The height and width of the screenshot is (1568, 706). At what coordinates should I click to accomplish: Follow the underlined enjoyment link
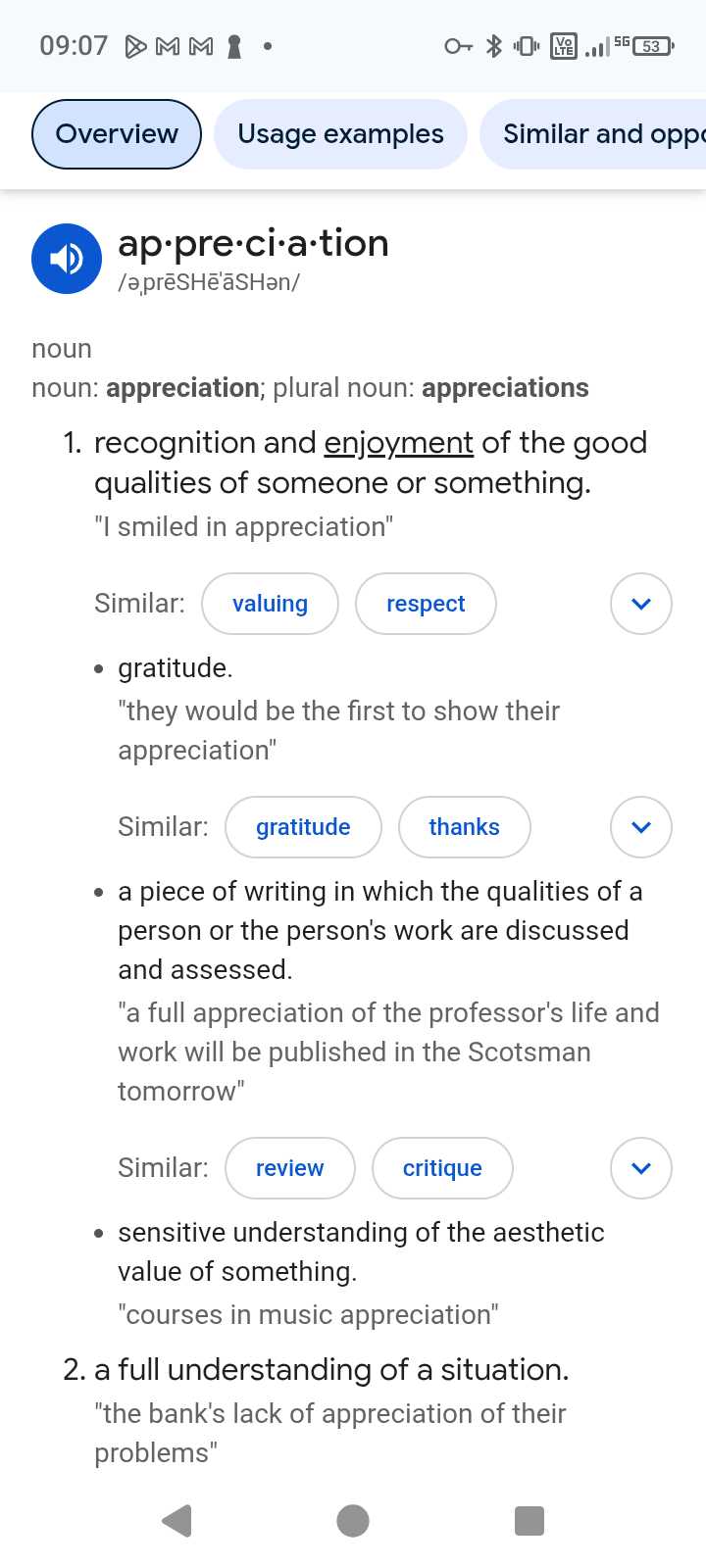pos(398,443)
